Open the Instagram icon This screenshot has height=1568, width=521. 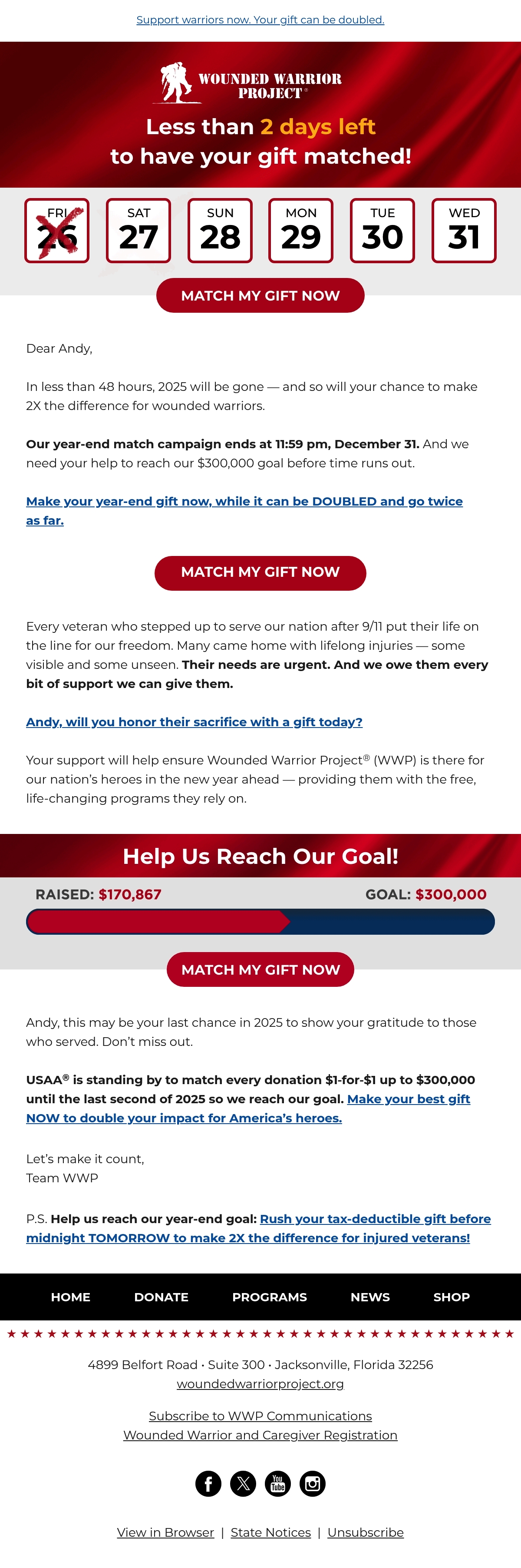point(313,1483)
